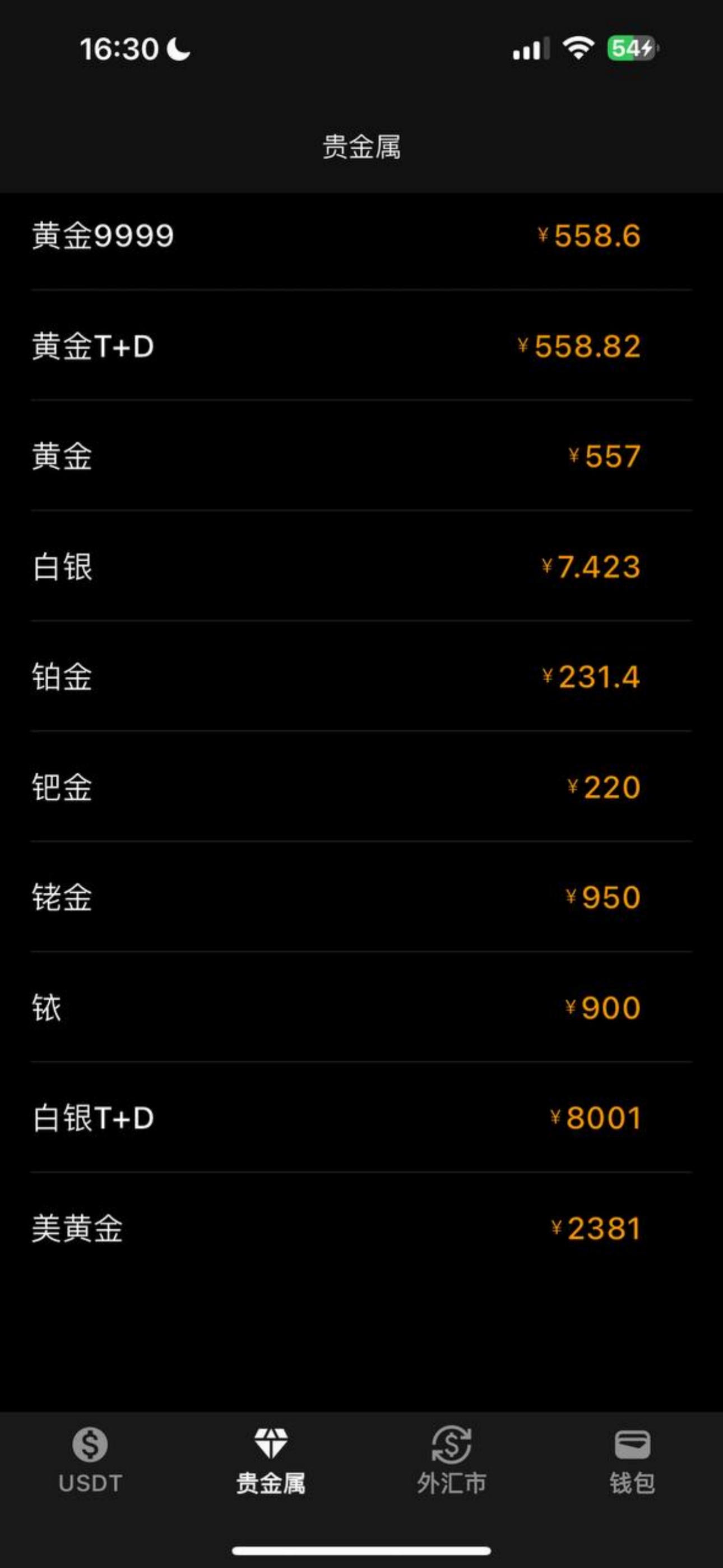Open the 钯金 row
The width and height of the screenshot is (723, 1568).
point(361,786)
